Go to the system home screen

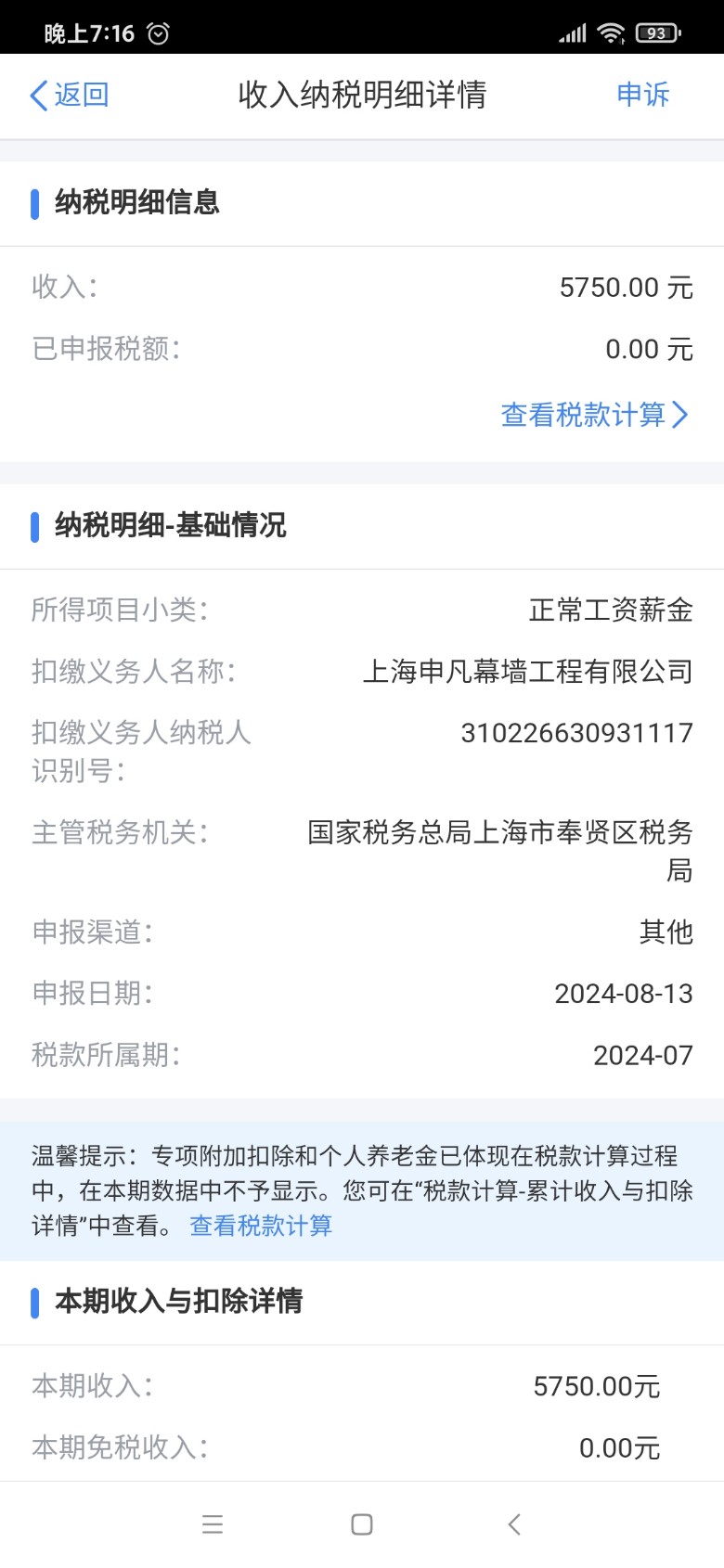362,1524
